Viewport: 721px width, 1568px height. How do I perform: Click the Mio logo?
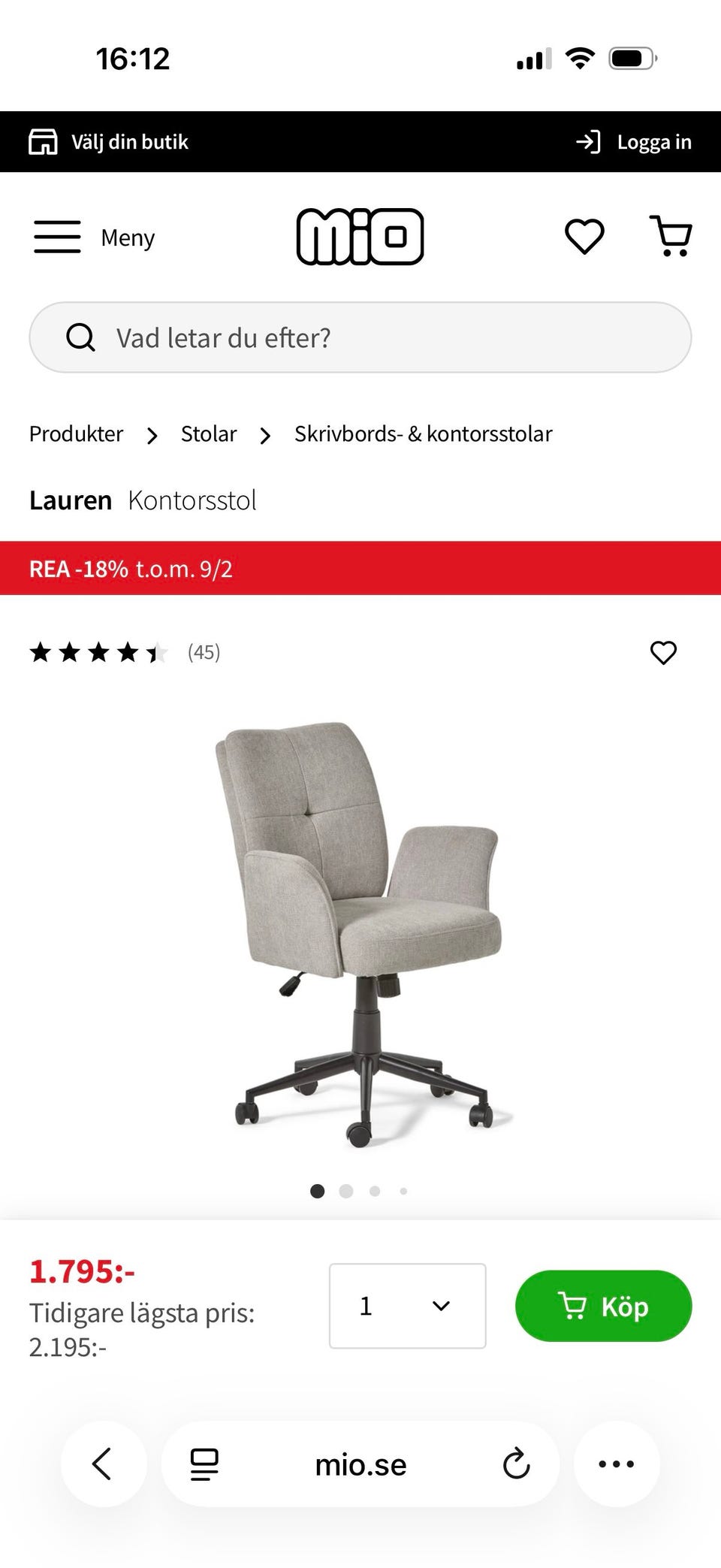(360, 236)
